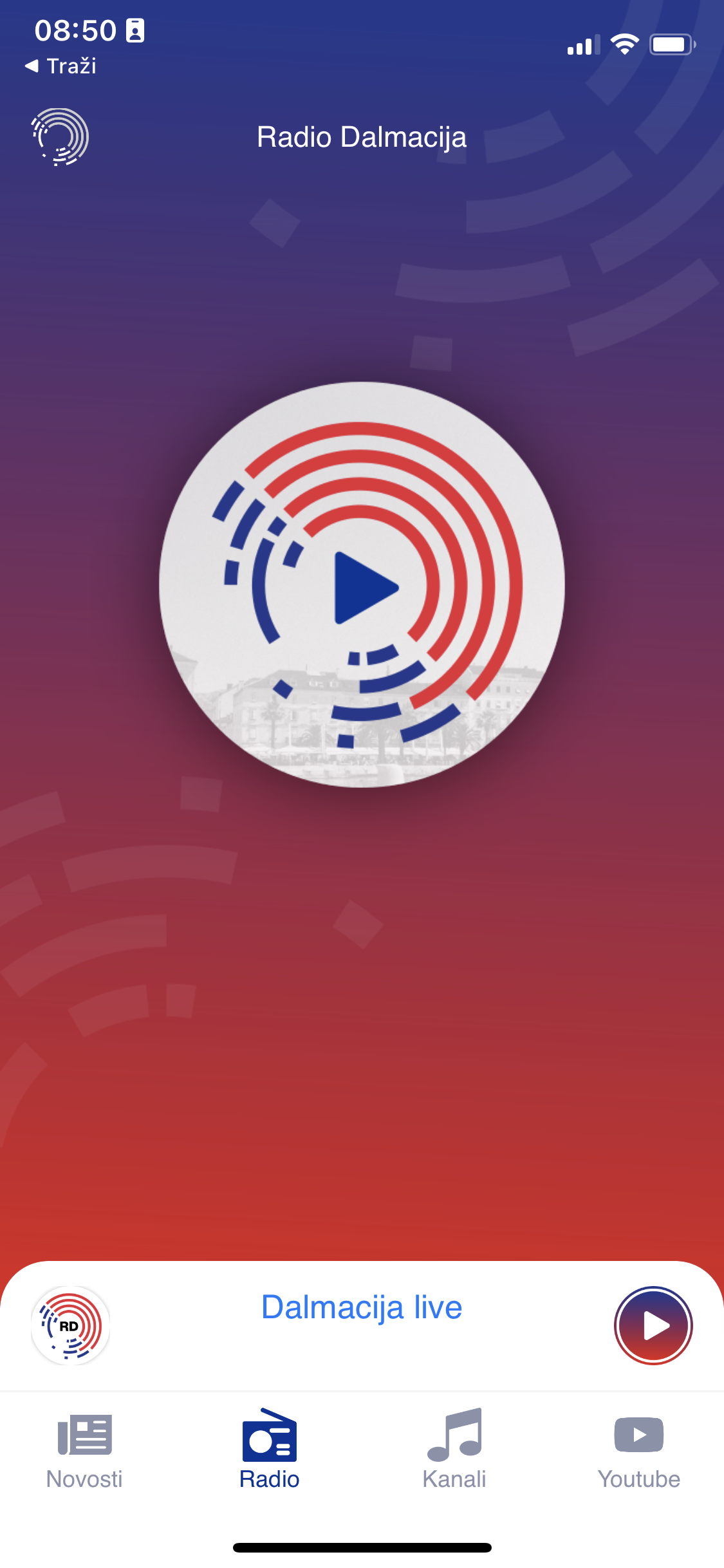Viewport: 724px width, 1568px height.
Task: Tap the Radio Dalmacija logo icon in header
Action: (x=60, y=137)
